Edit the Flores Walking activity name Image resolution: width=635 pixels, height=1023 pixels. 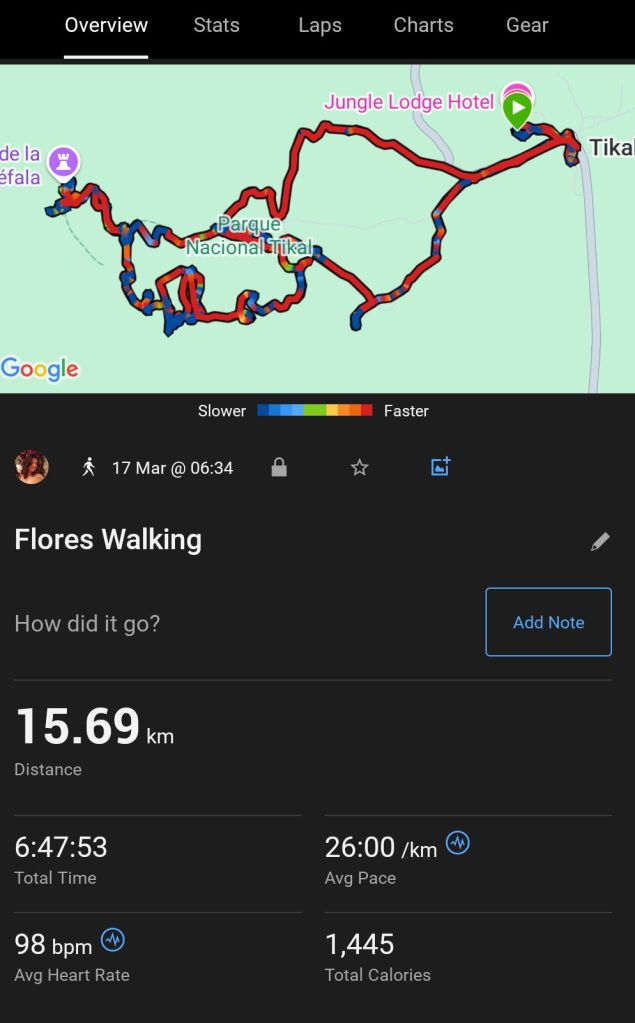click(x=600, y=542)
